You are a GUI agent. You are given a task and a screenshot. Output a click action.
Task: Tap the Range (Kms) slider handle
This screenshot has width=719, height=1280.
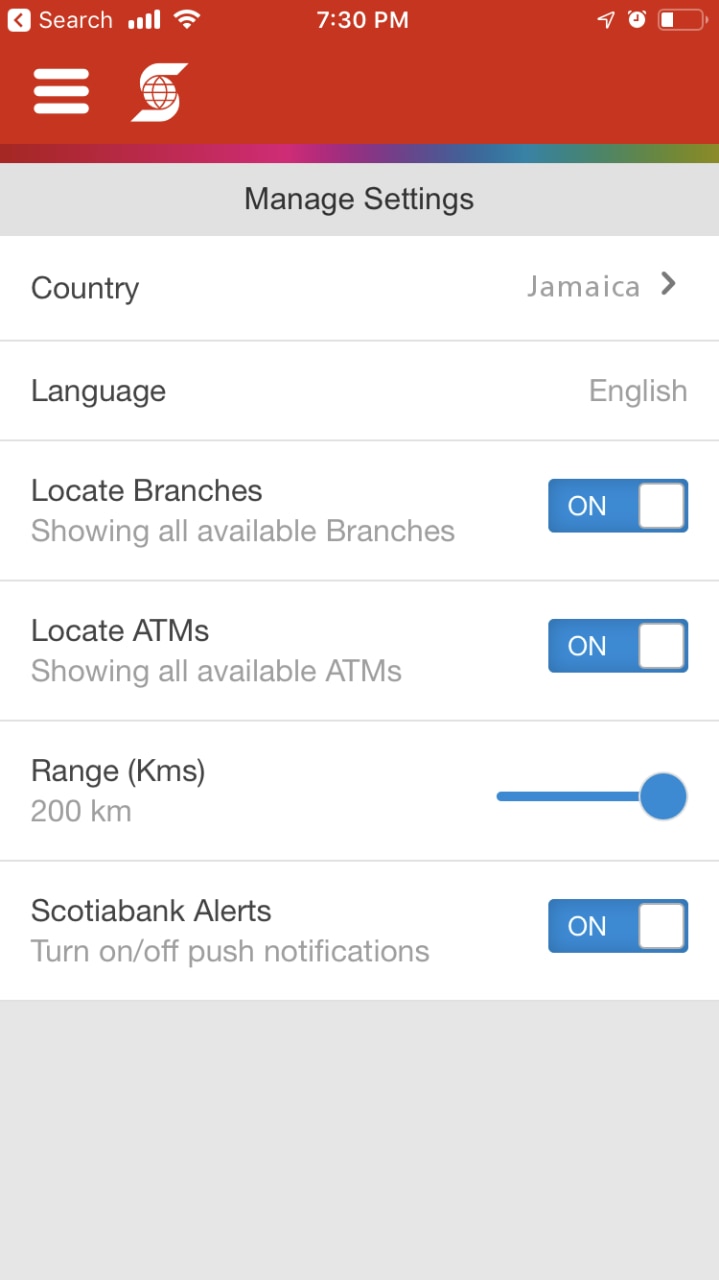(x=663, y=796)
